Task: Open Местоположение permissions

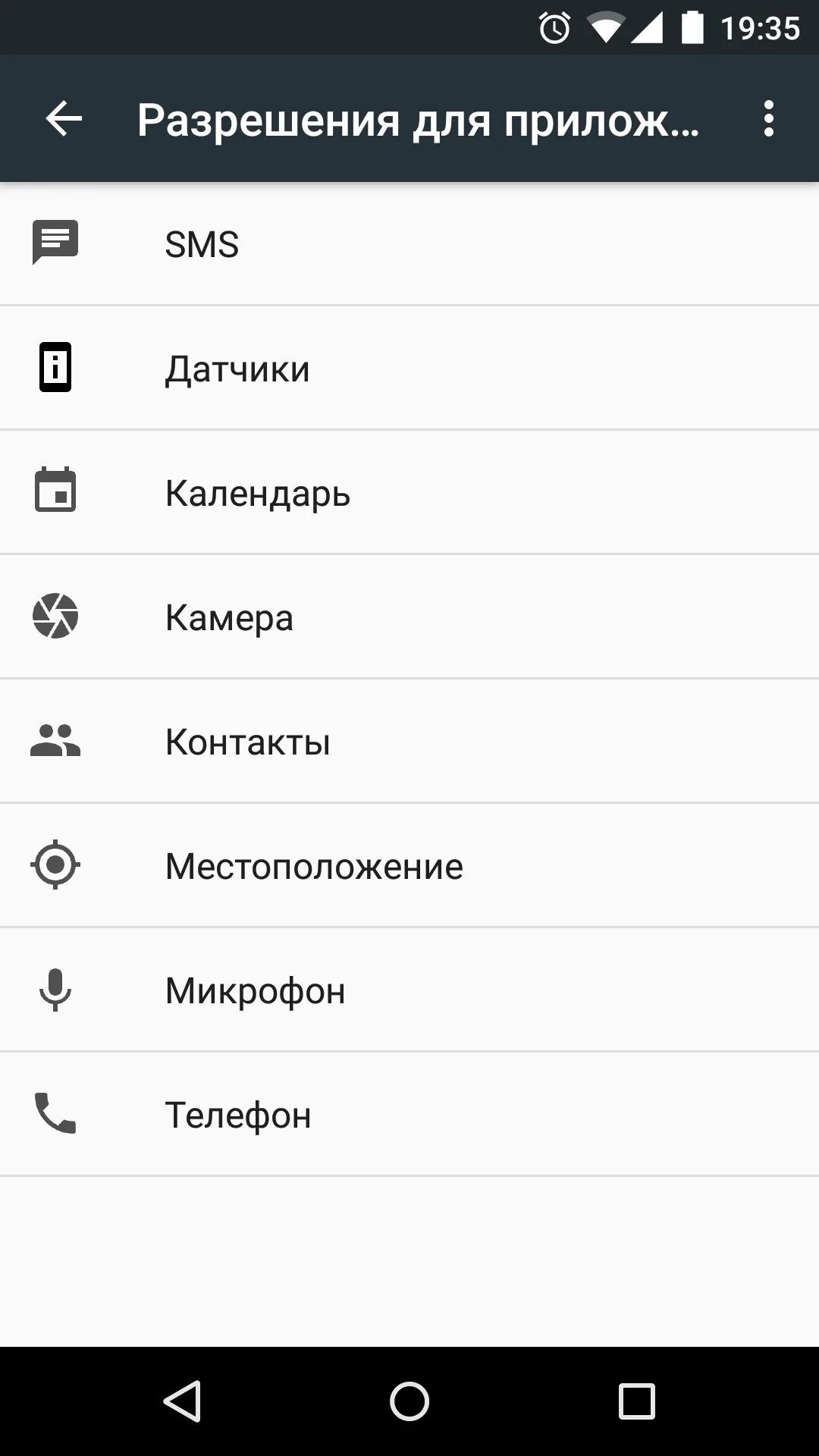Action: click(409, 865)
